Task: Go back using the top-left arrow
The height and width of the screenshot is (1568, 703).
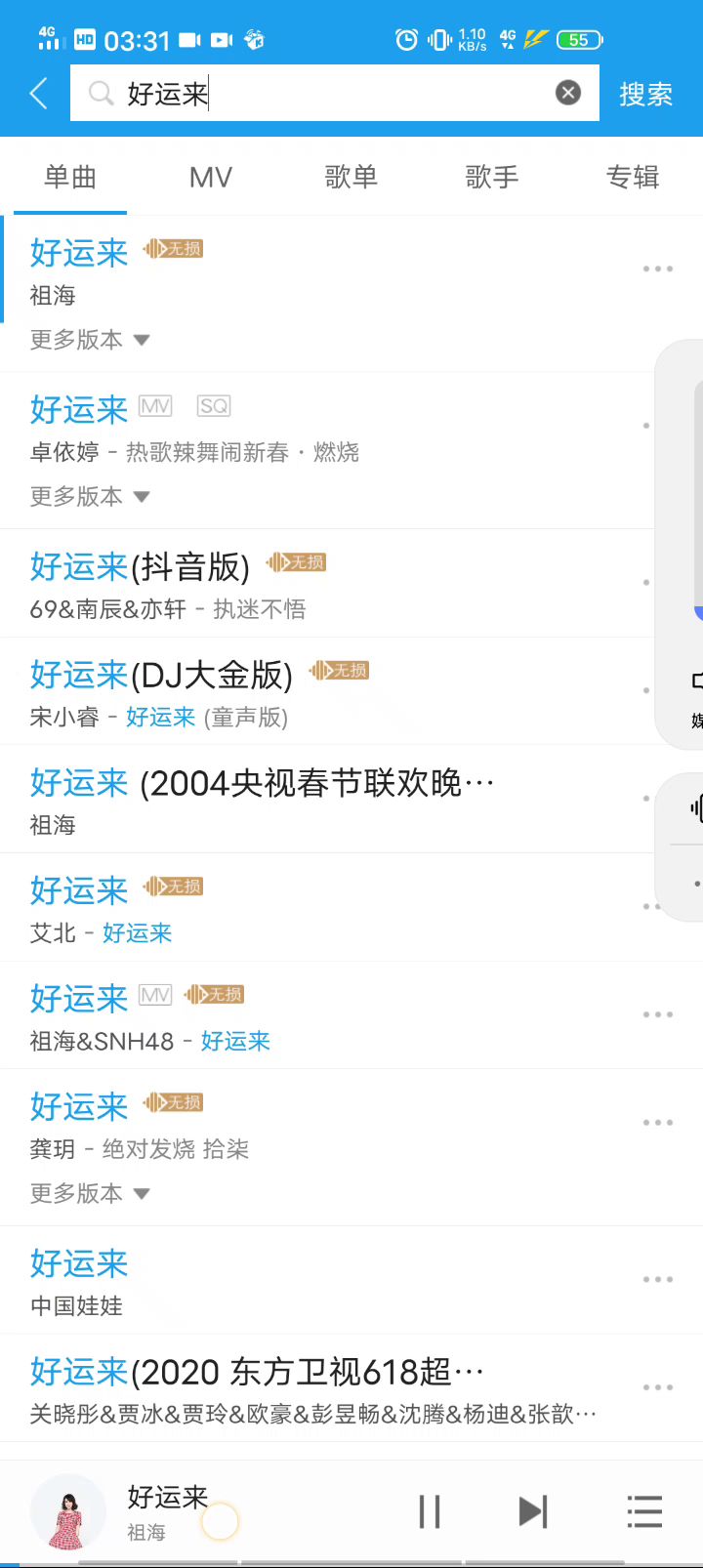Action: click(39, 94)
